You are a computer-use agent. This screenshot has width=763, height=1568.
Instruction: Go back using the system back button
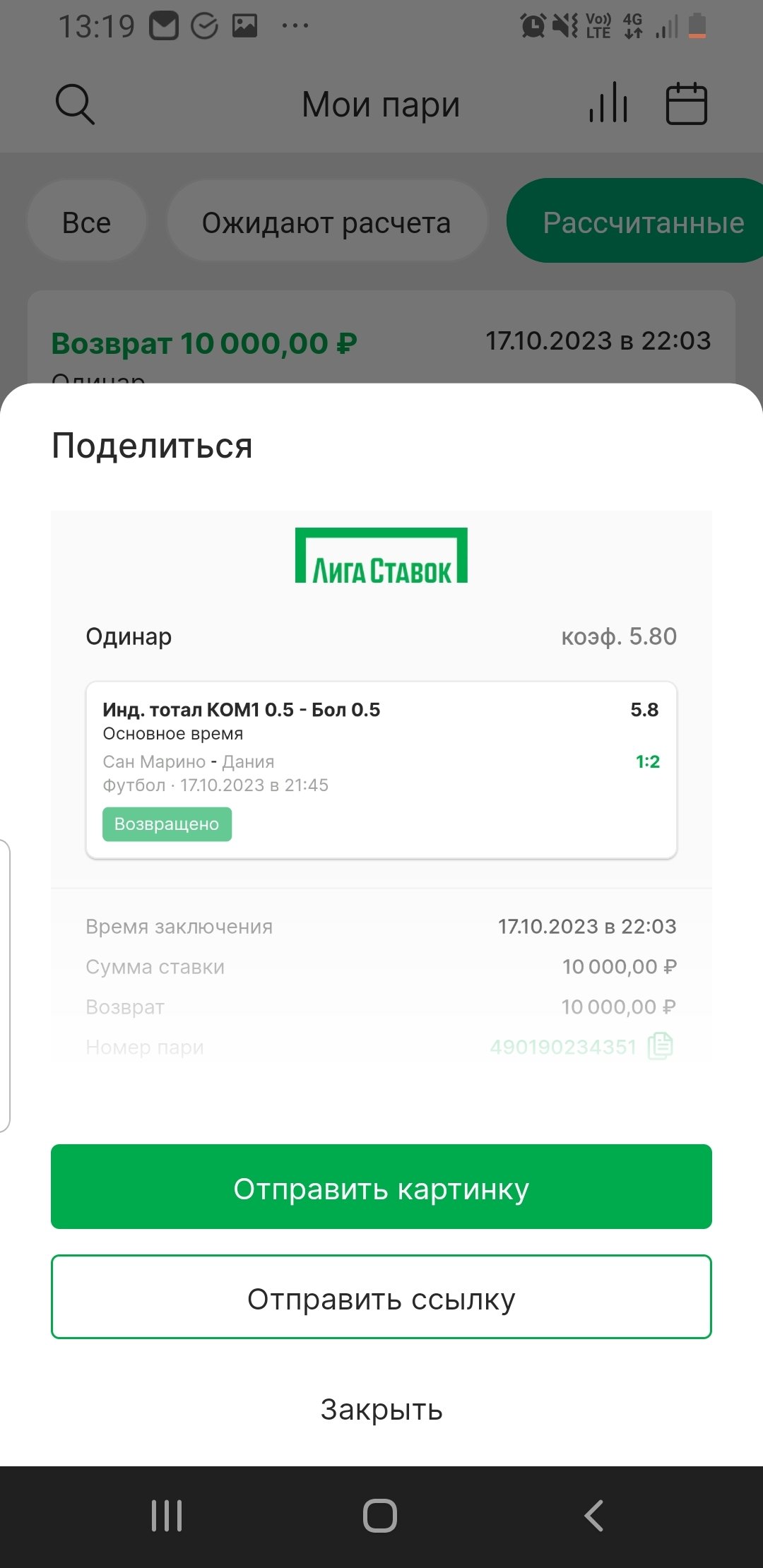(x=593, y=1516)
